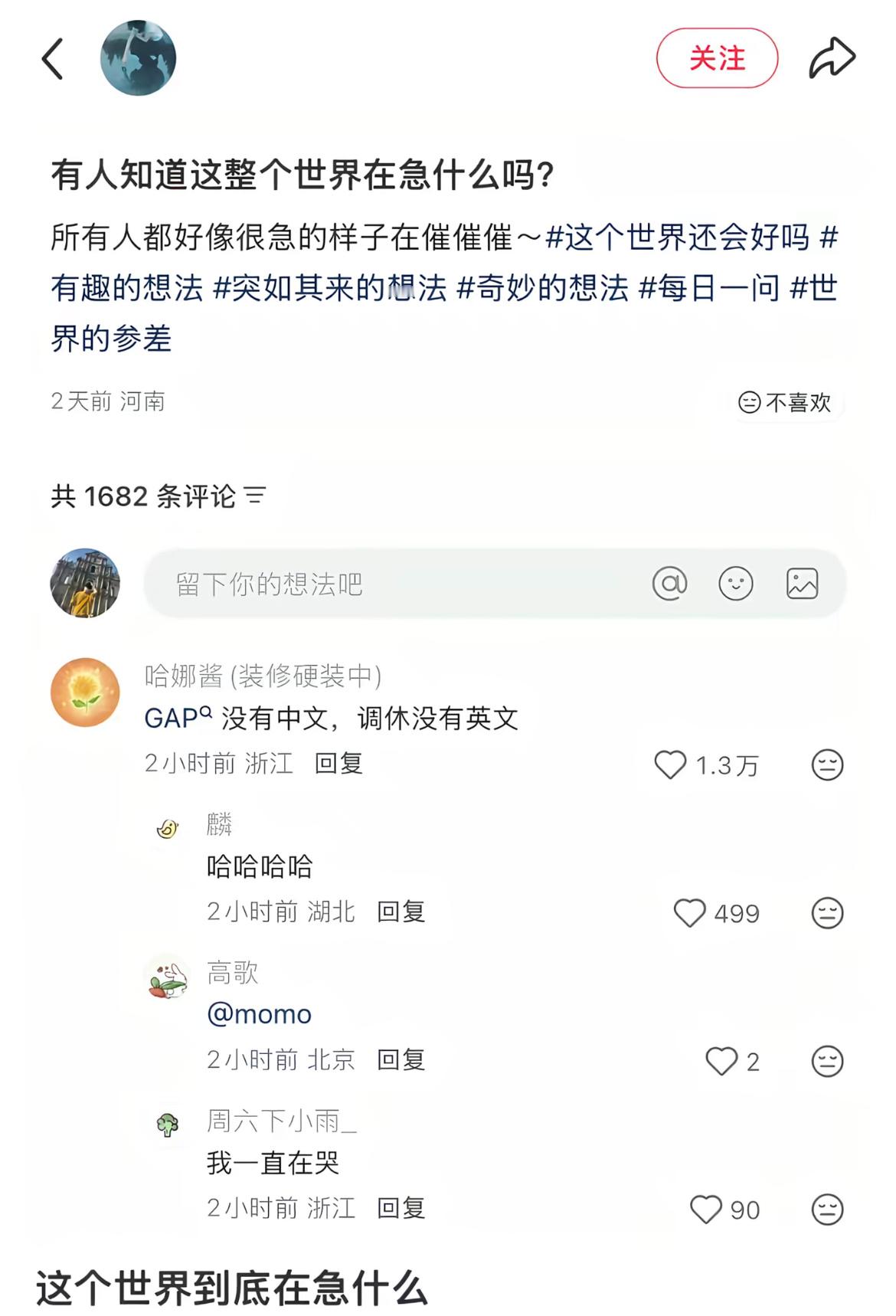
Task: Tap 回复 under 麟's comment
Action: pos(401,913)
